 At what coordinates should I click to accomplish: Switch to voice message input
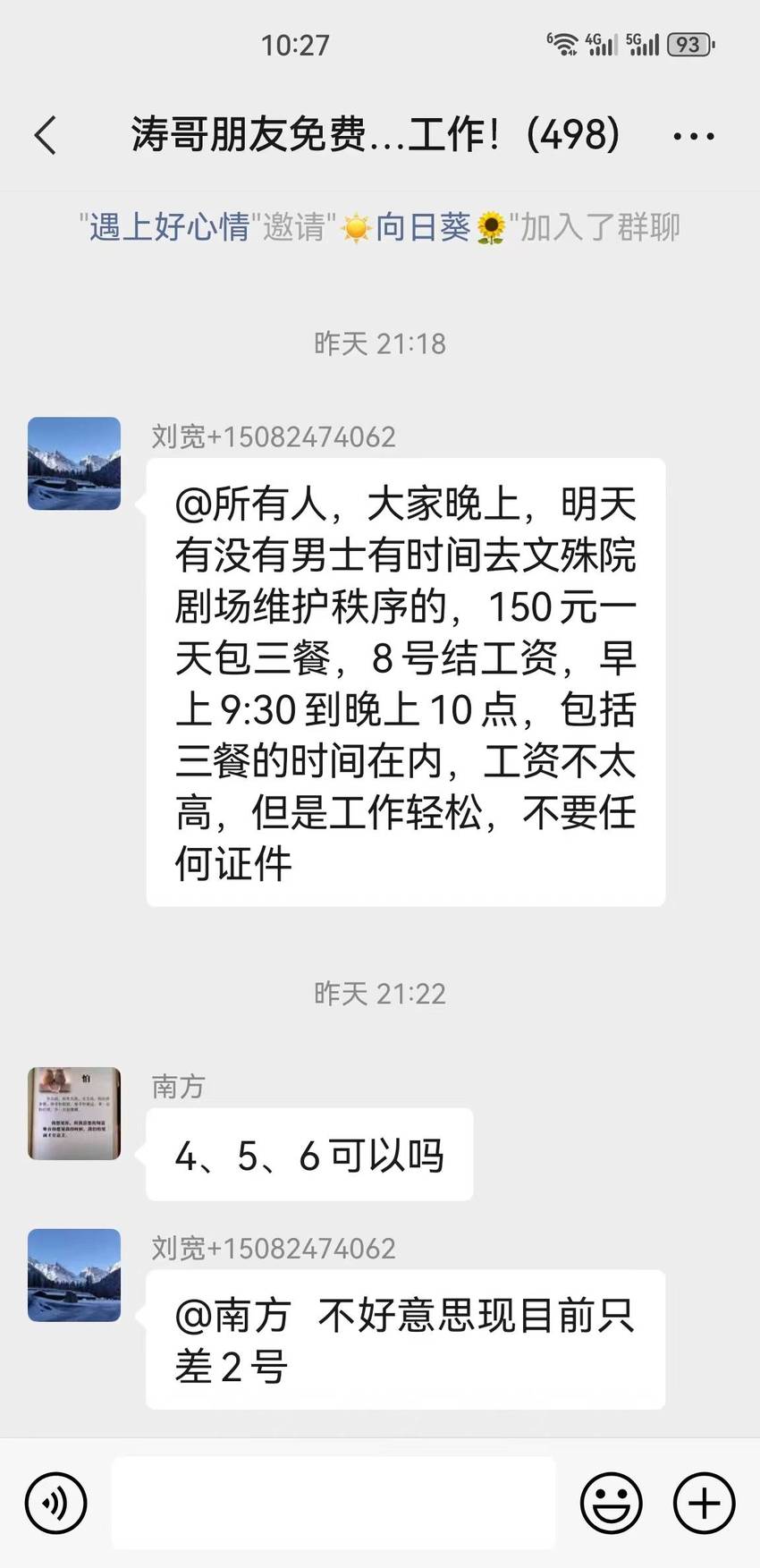coord(56,1504)
